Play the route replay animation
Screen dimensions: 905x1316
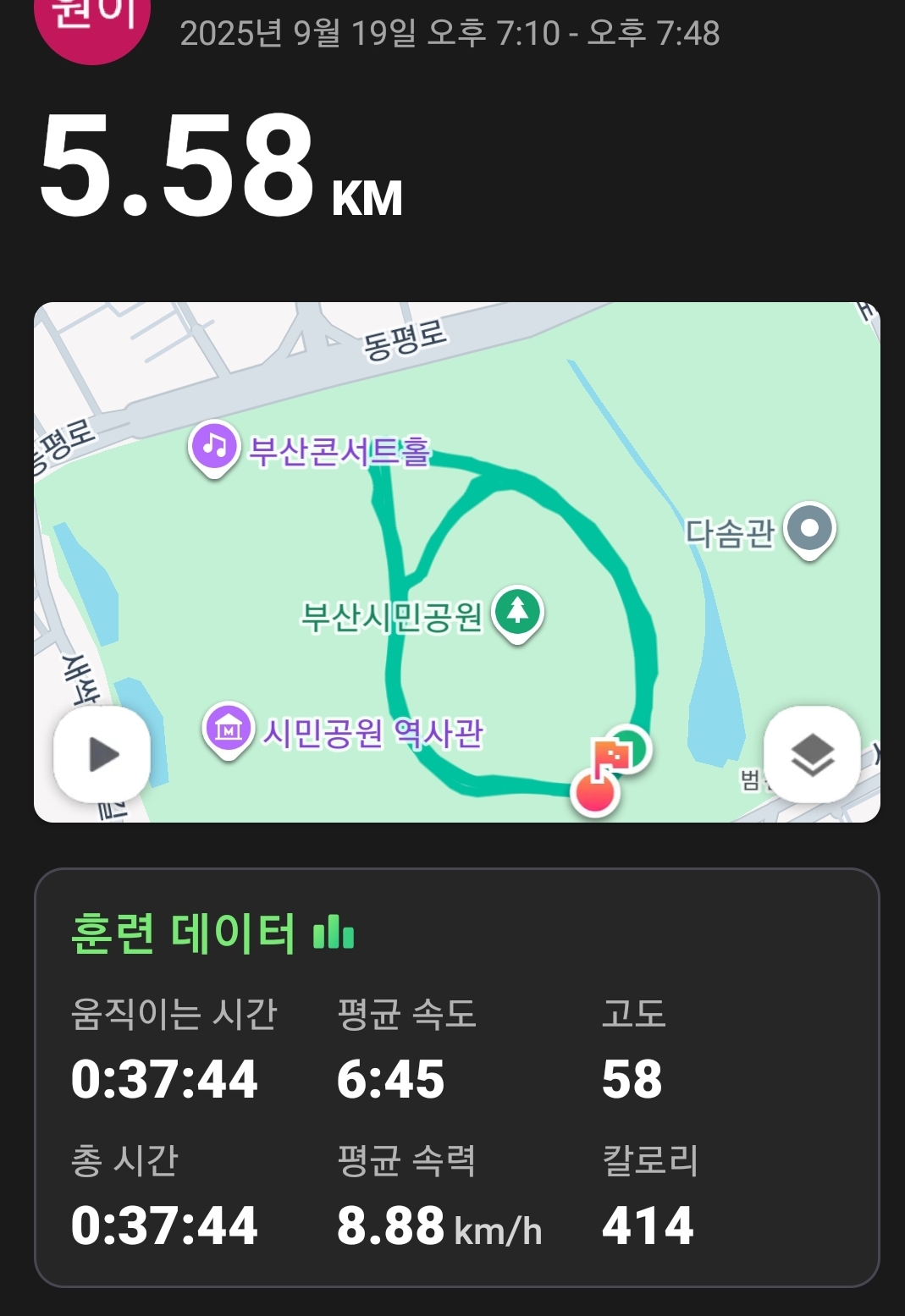102,754
